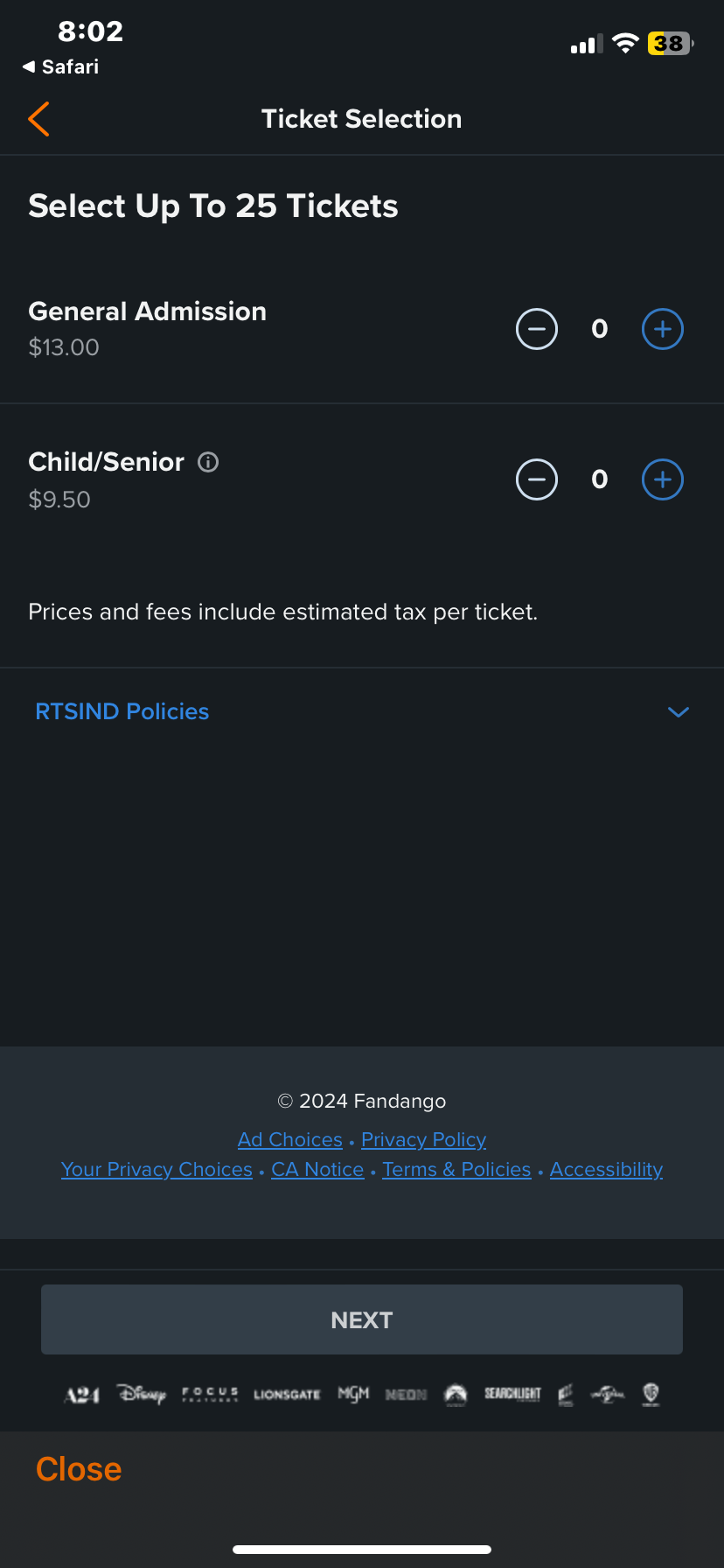
Task: Expand the RTSIND Policies section
Action: (362, 711)
